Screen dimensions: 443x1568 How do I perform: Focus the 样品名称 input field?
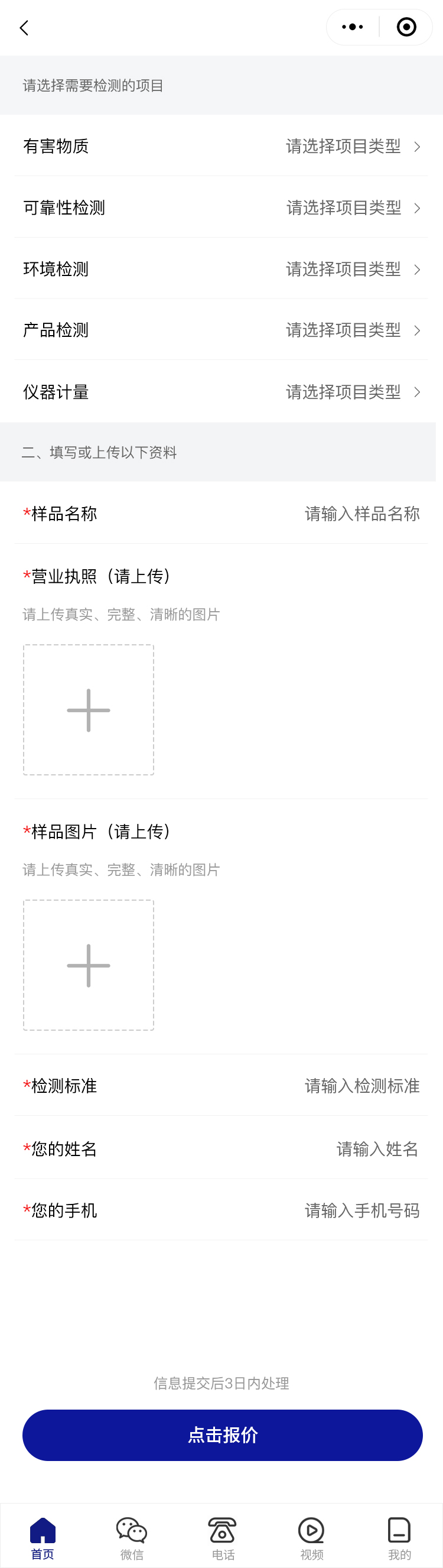pos(361,514)
